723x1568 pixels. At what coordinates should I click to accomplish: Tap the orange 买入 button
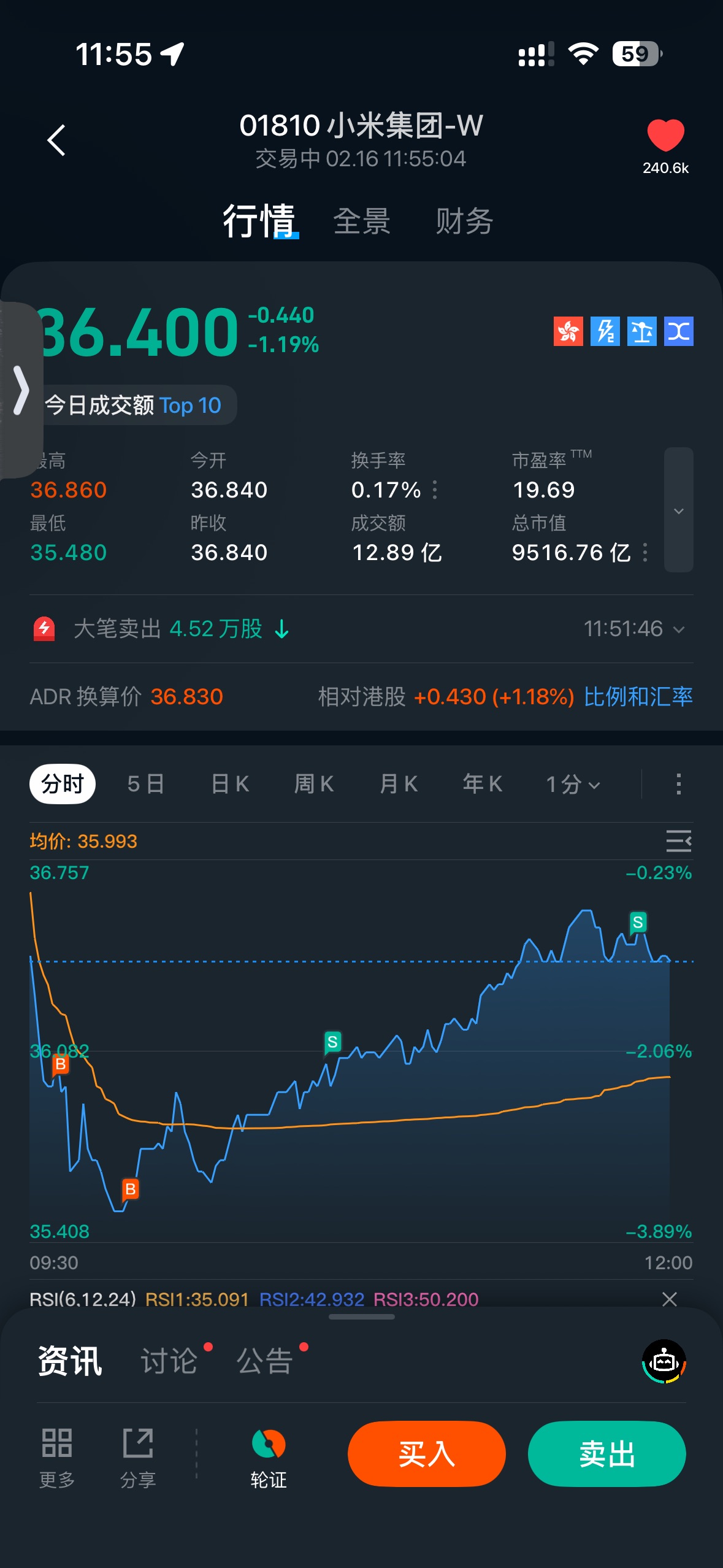click(x=426, y=1454)
